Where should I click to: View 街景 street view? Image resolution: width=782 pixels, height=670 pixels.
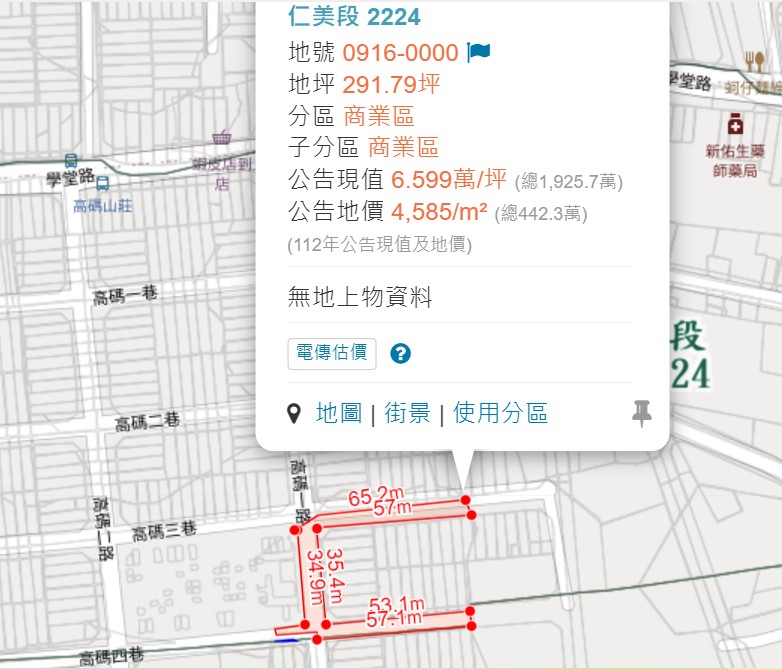point(407,413)
